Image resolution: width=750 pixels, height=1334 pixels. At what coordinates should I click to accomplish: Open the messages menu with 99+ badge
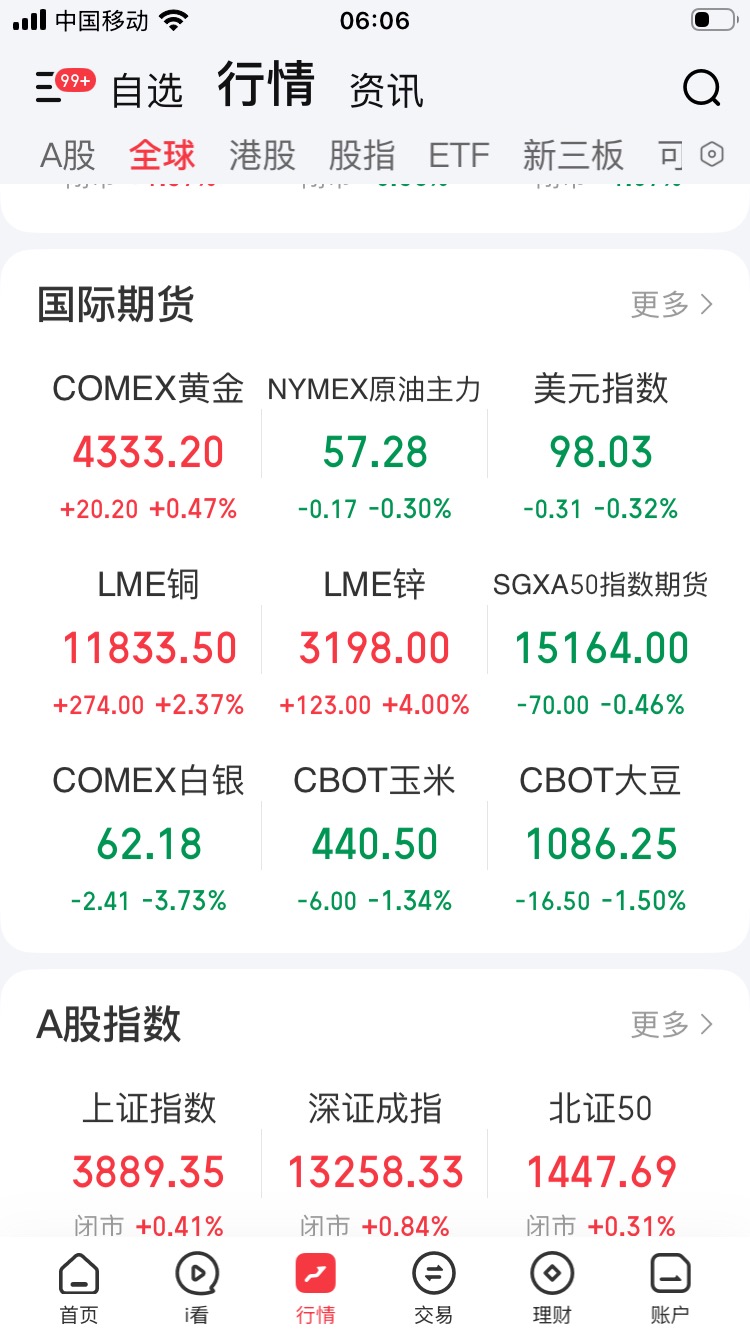(x=64, y=86)
